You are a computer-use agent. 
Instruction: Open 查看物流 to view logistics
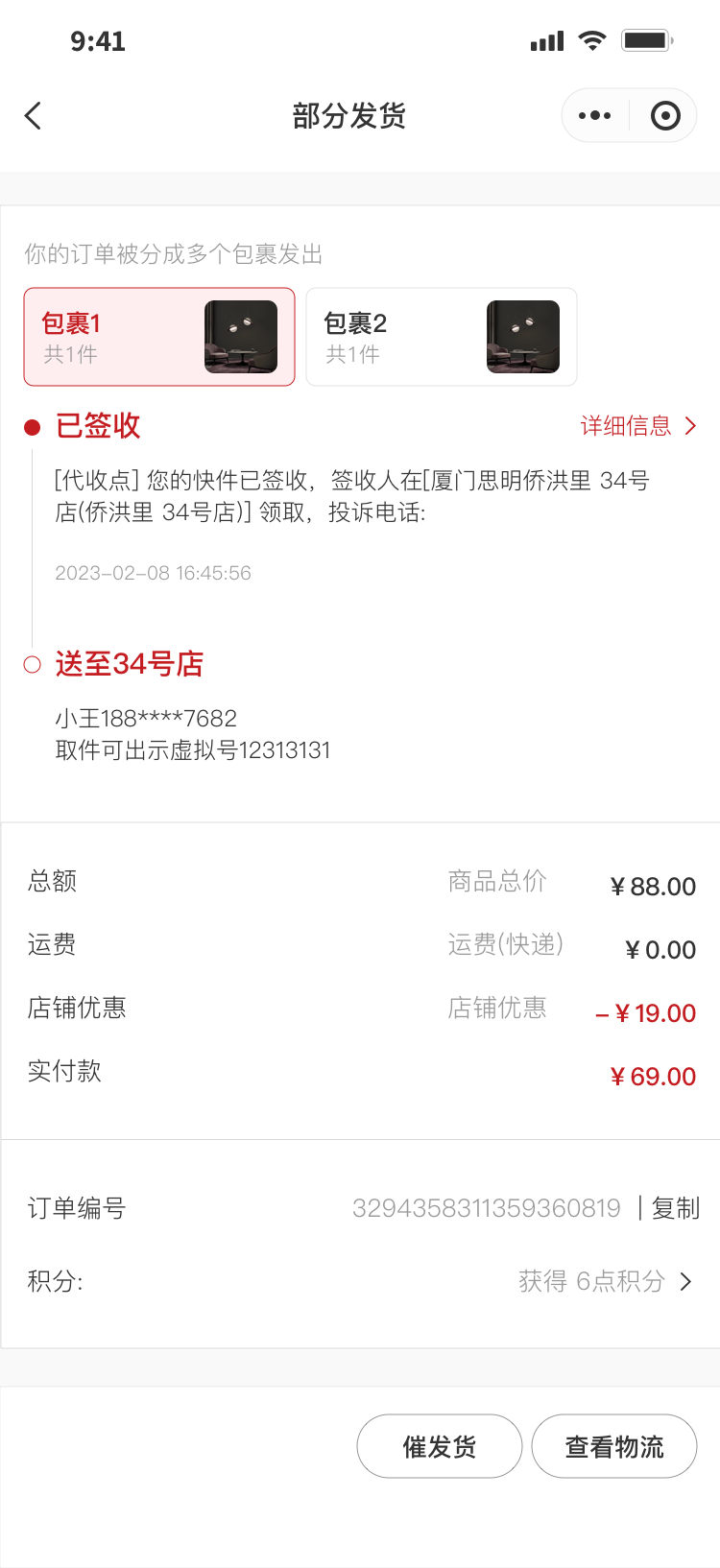coord(614,1446)
